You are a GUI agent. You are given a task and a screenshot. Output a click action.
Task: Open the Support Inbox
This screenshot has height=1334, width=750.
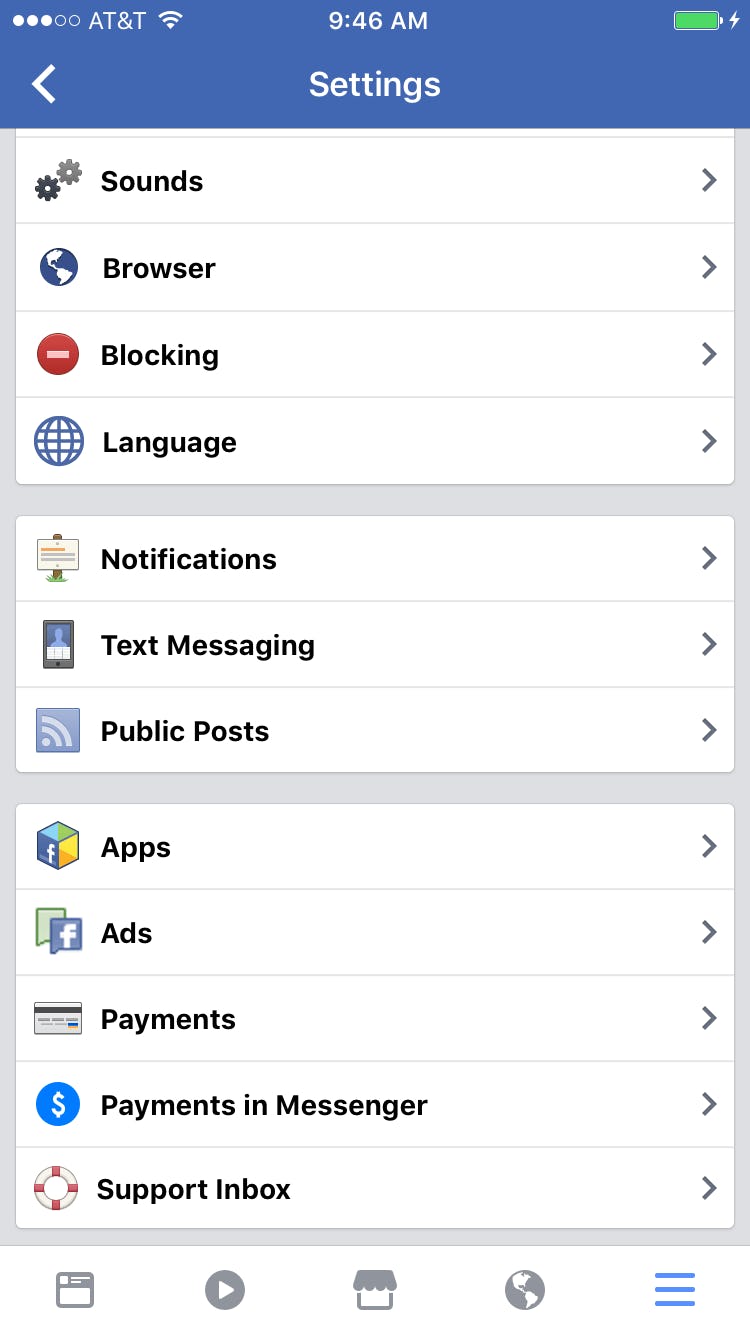[x=375, y=1189]
